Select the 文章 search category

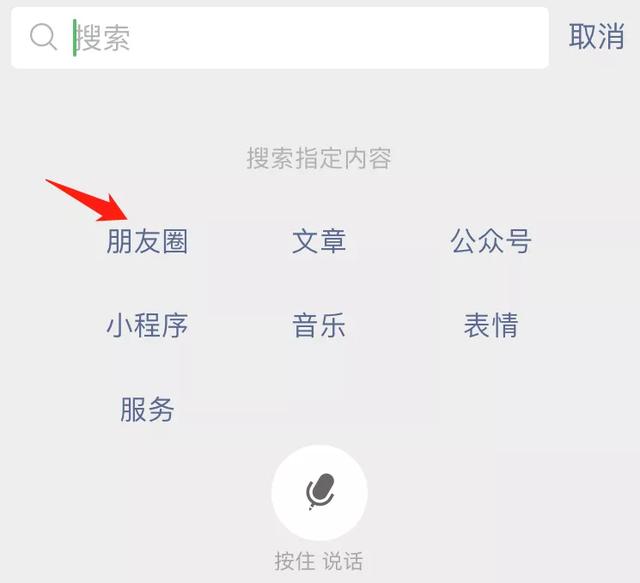click(319, 242)
